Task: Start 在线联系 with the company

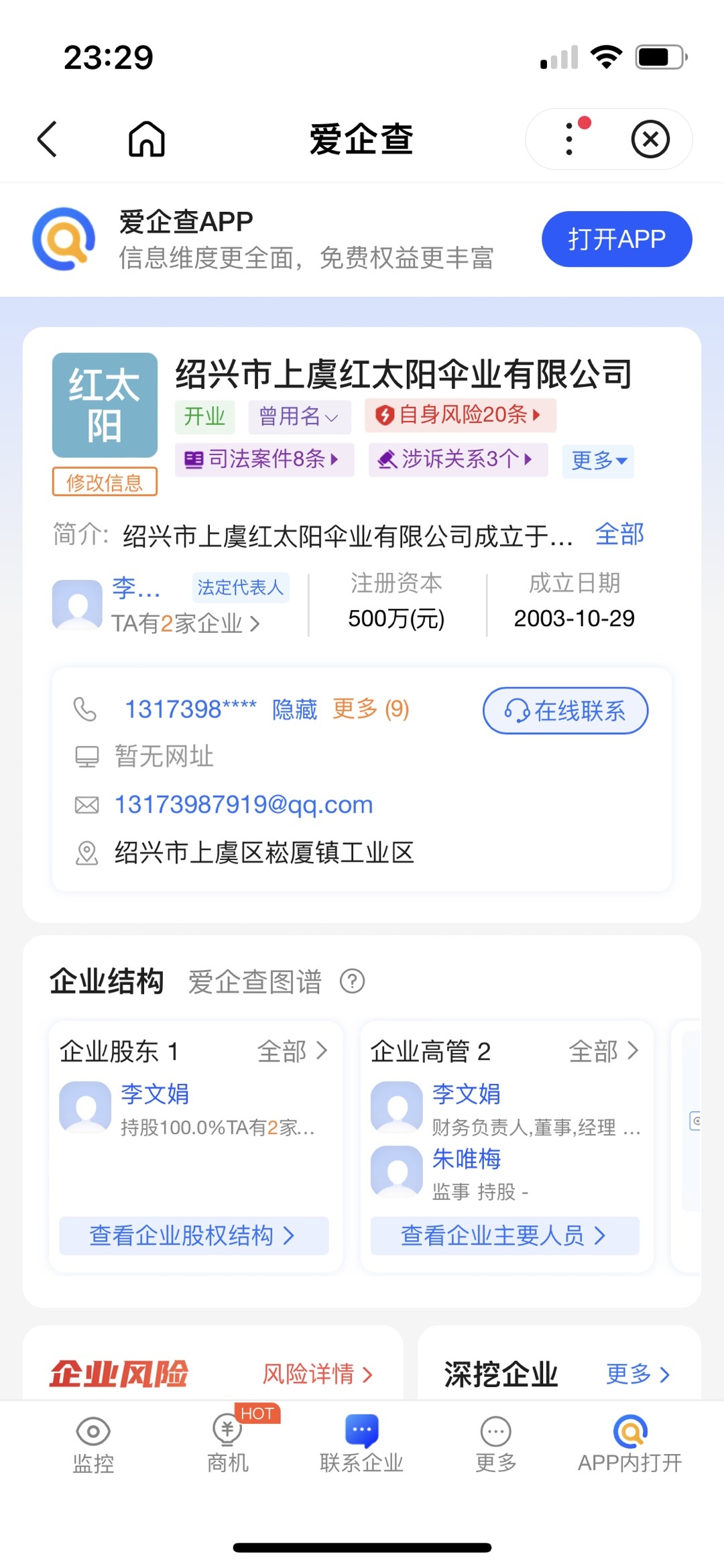Action: [565, 711]
